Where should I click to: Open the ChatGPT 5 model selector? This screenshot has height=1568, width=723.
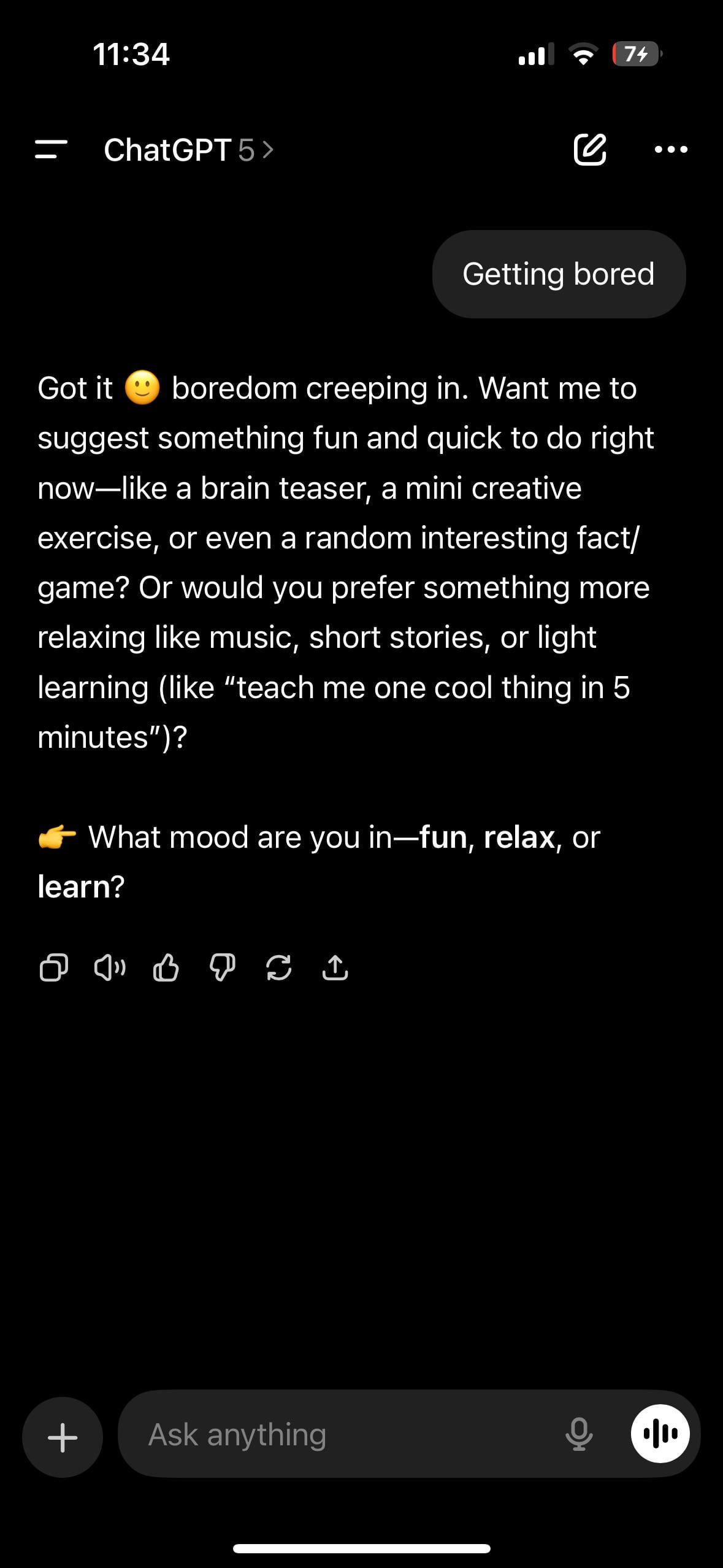coord(189,150)
